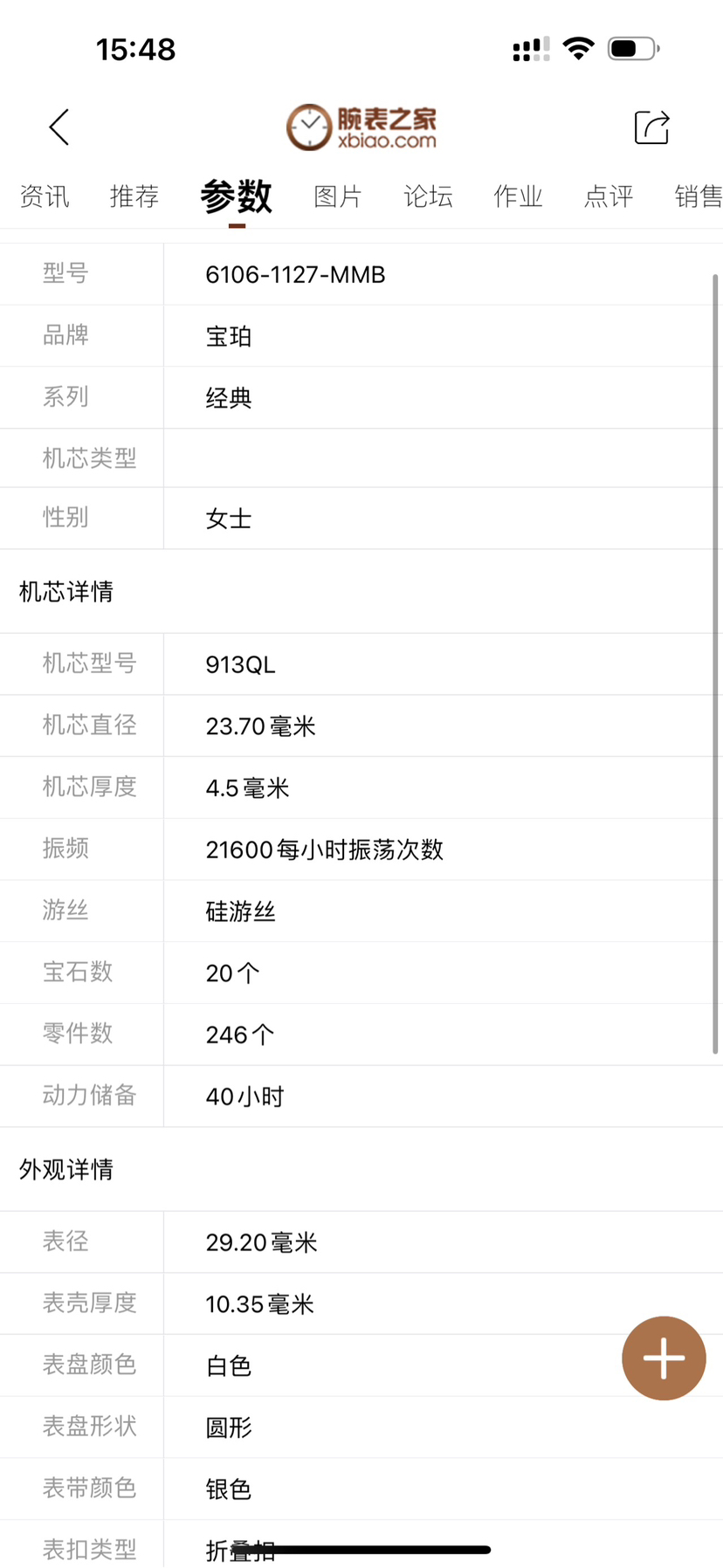Open the 推荐 tab
Viewport: 723px width, 1568px height.
coord(134,196)
